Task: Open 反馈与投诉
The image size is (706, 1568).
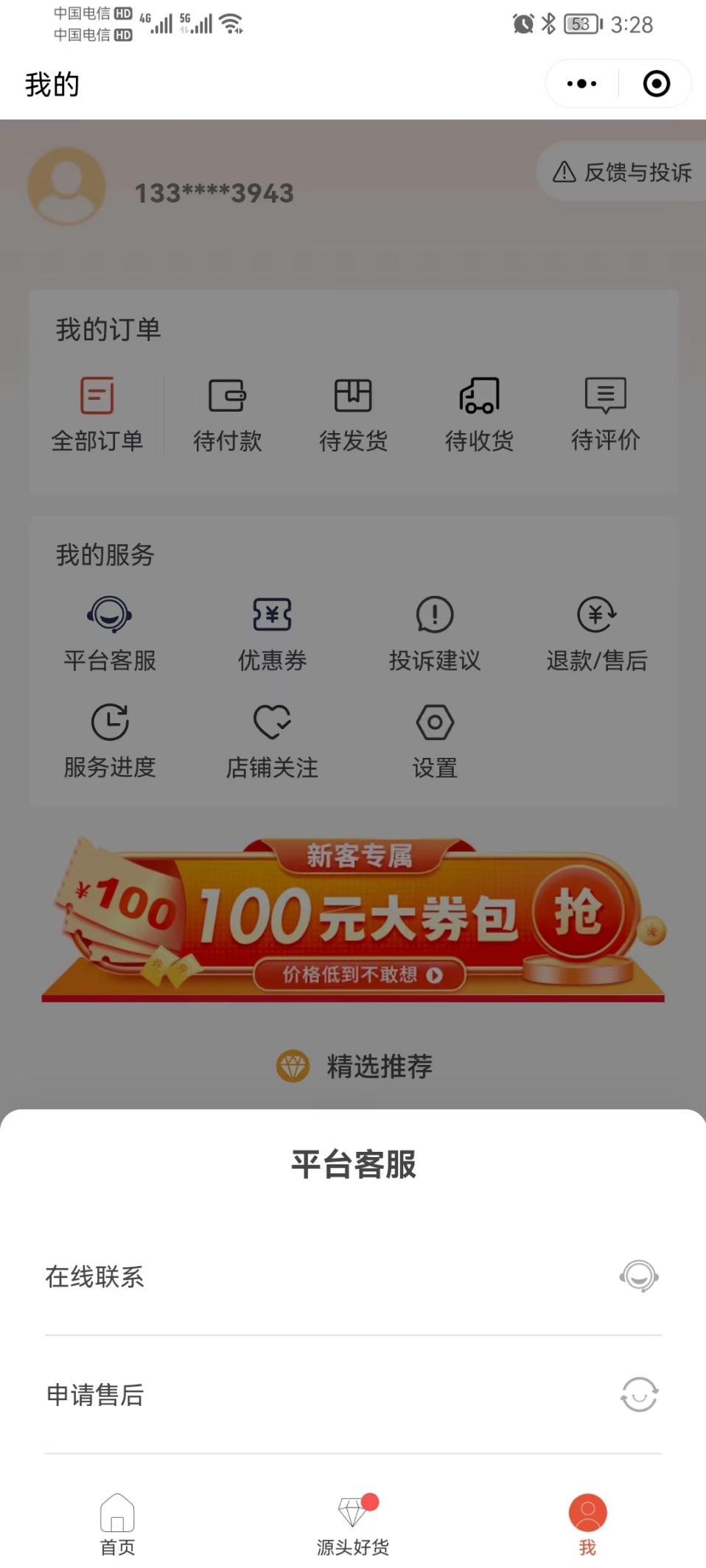Action: 623,172
